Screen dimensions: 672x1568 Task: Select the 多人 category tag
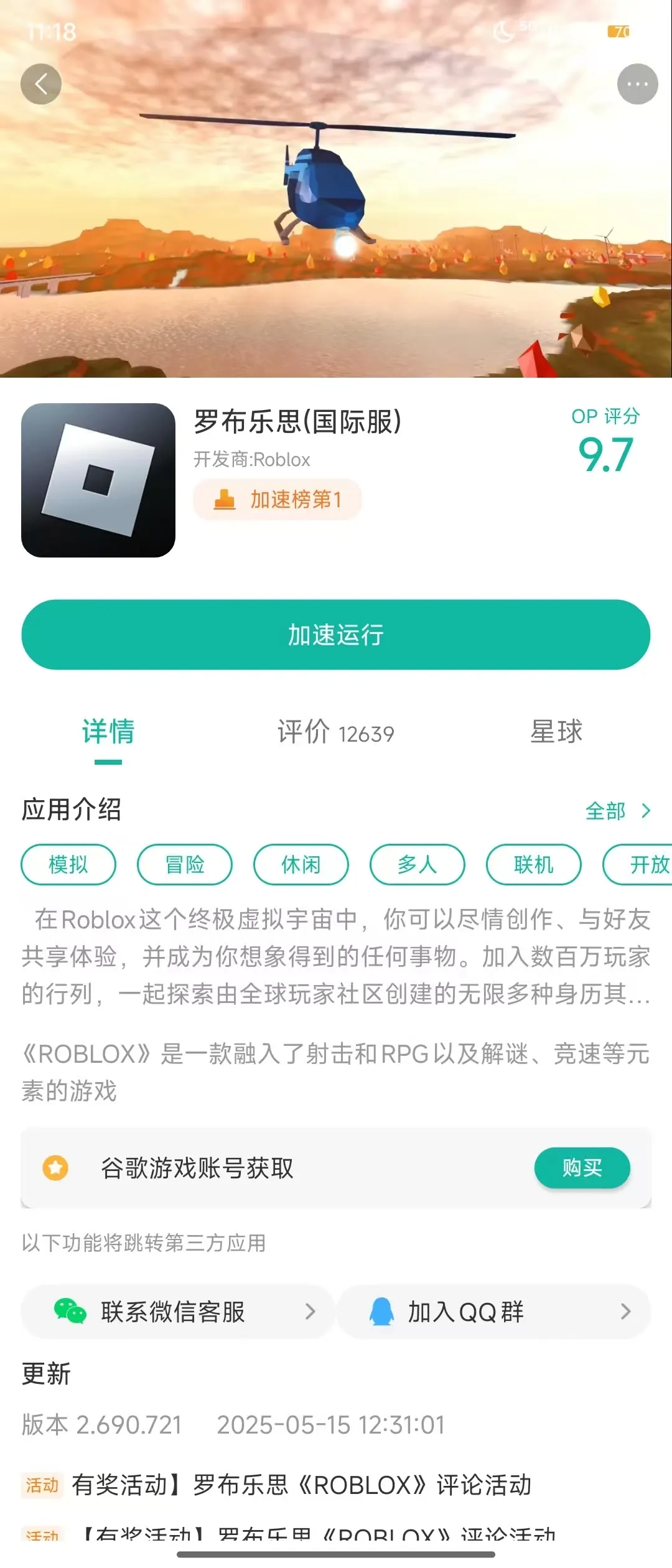tap(418, 864)
